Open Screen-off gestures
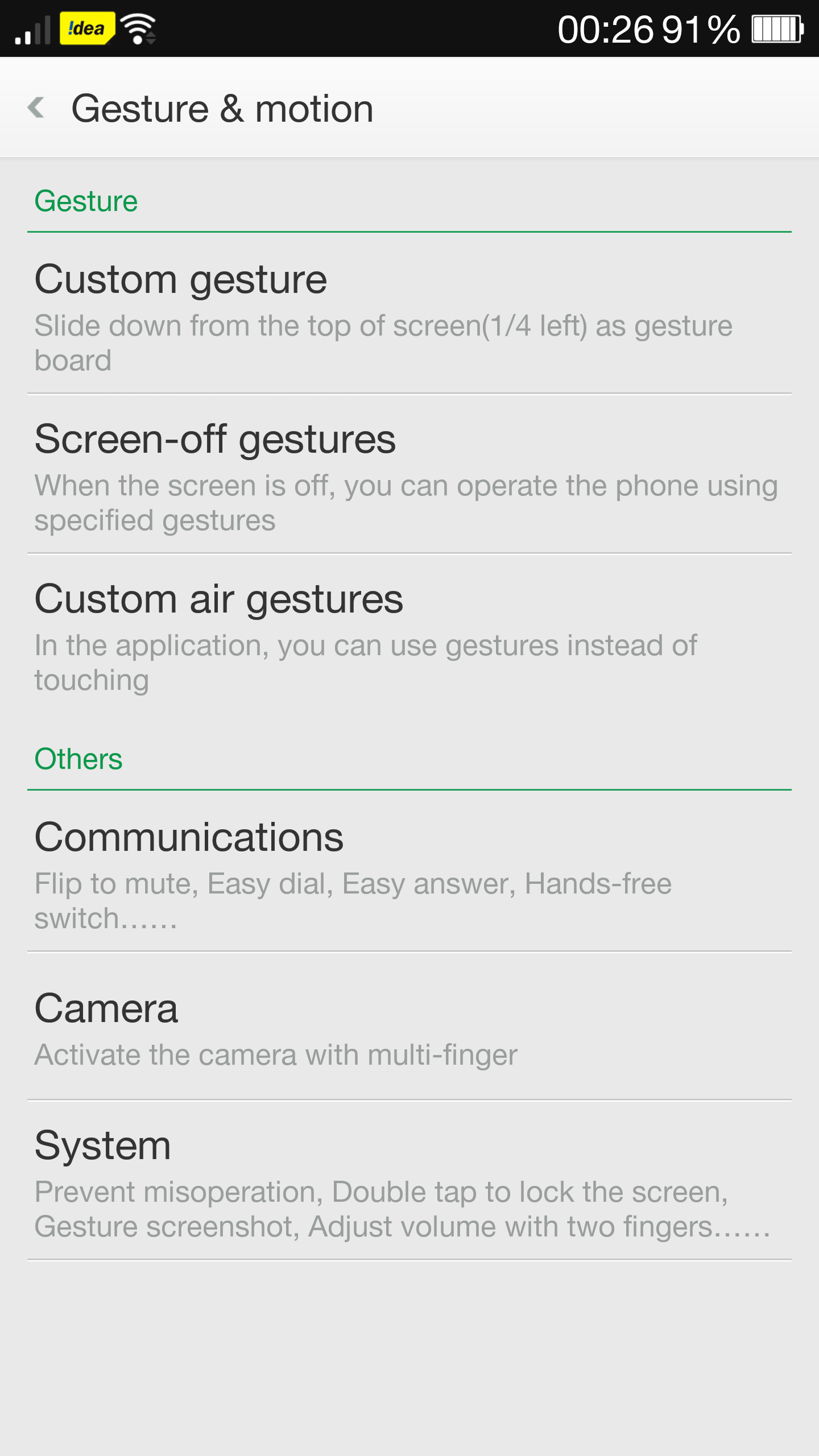 tap(409, 474)
